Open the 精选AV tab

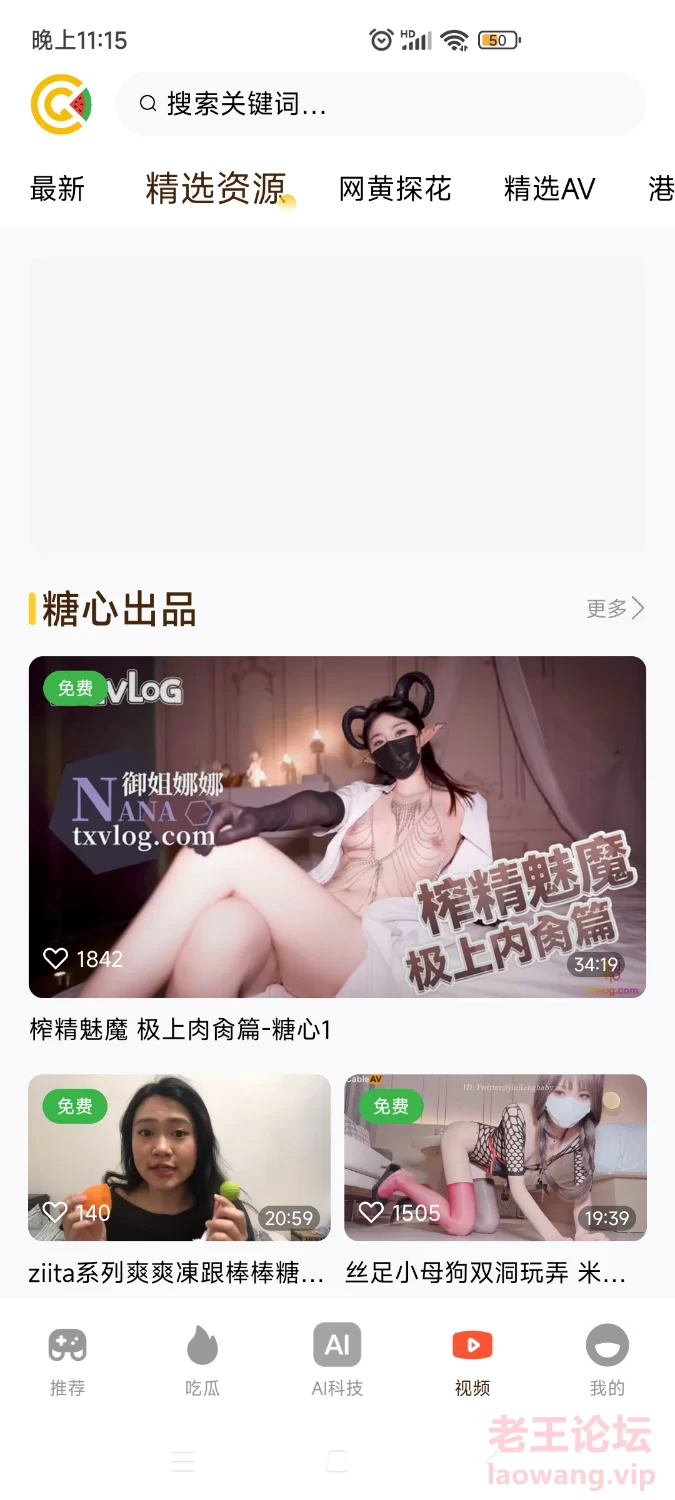click(550, 189)
